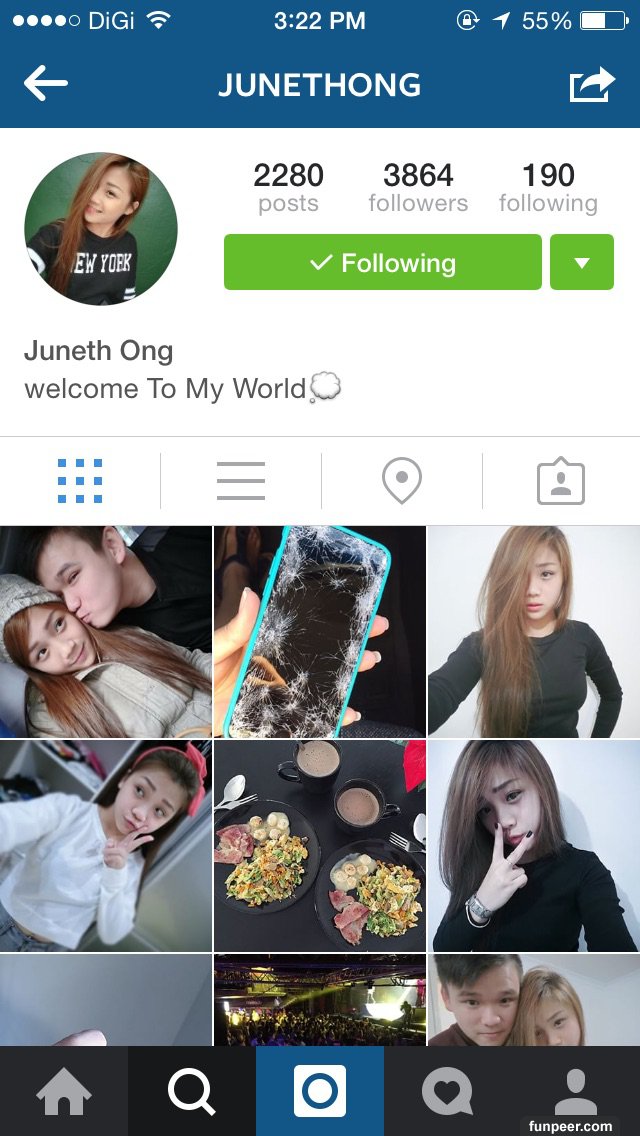The width and height of the screenshot is (640, 1136).
Task: Open the profile picture
Action: (x=101, y=229)
